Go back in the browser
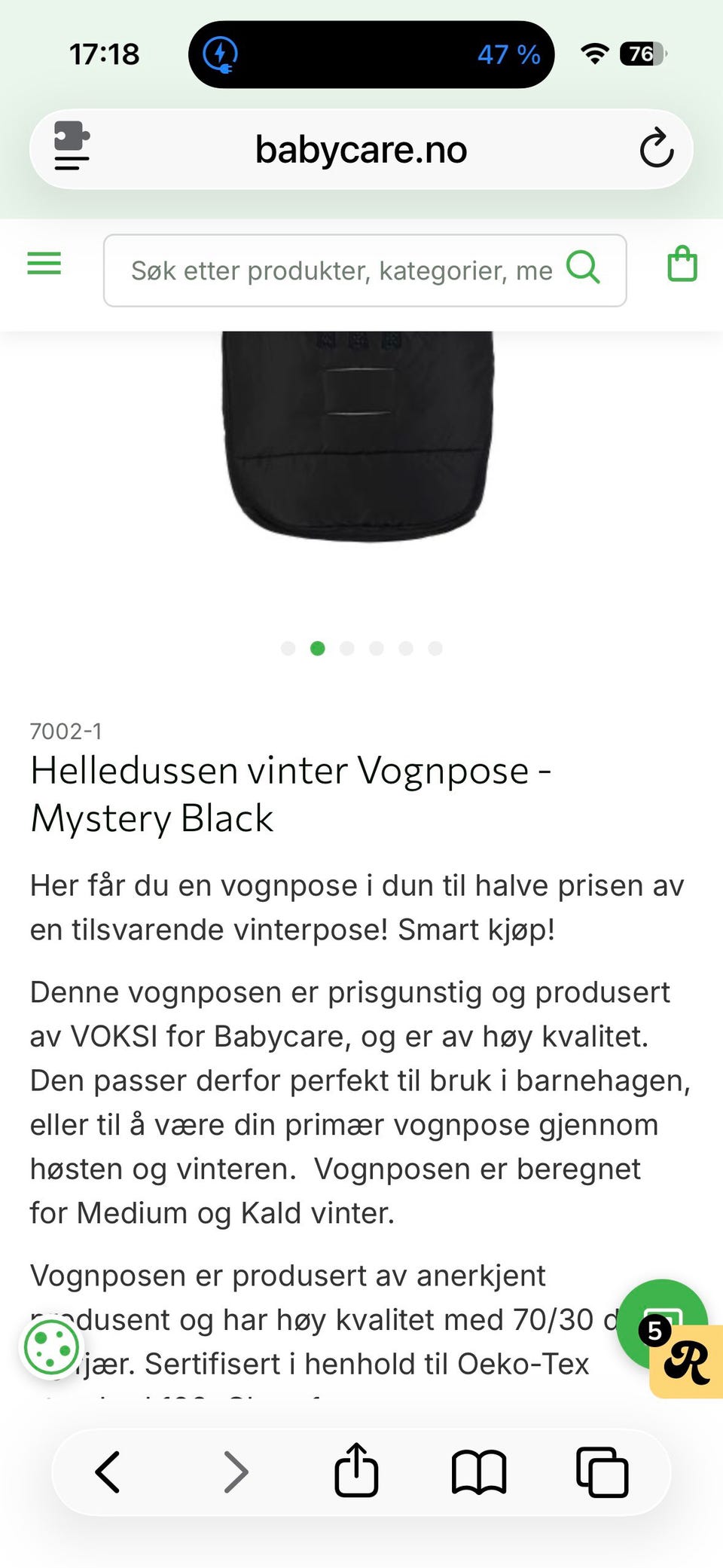723x1568 pixels. (108, 1472)
